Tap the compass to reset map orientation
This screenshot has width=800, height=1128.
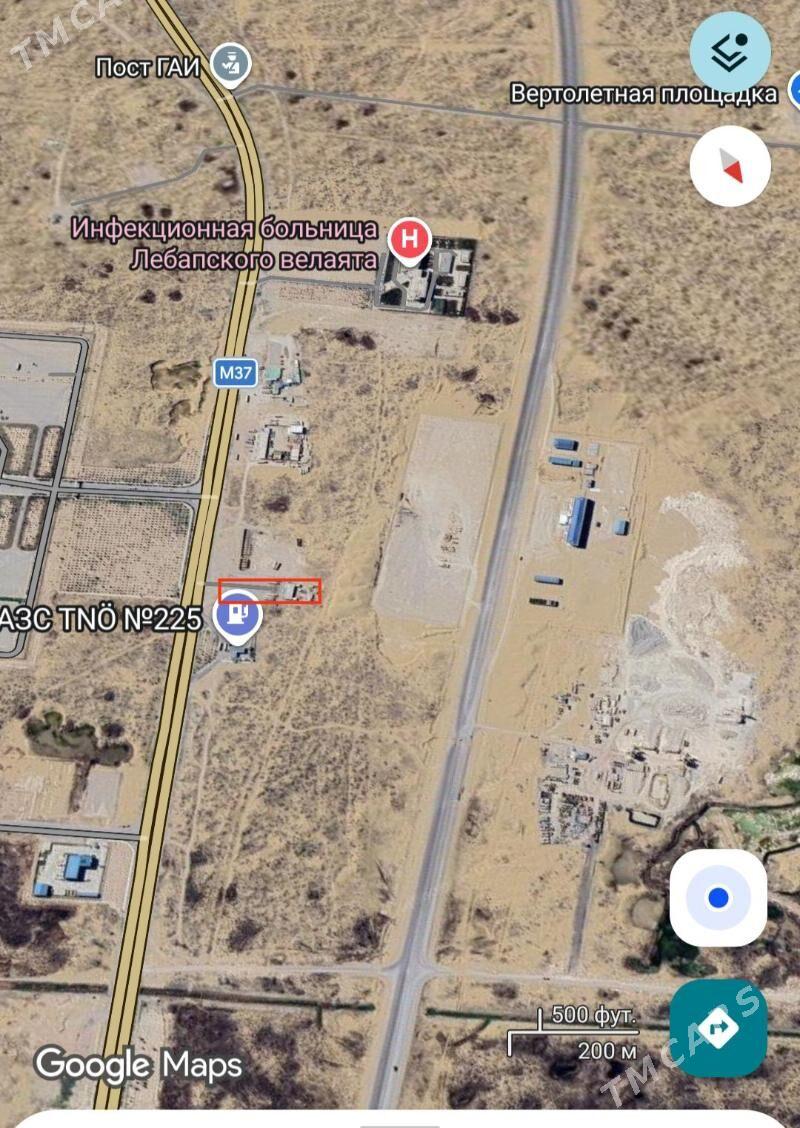point(730,167)
